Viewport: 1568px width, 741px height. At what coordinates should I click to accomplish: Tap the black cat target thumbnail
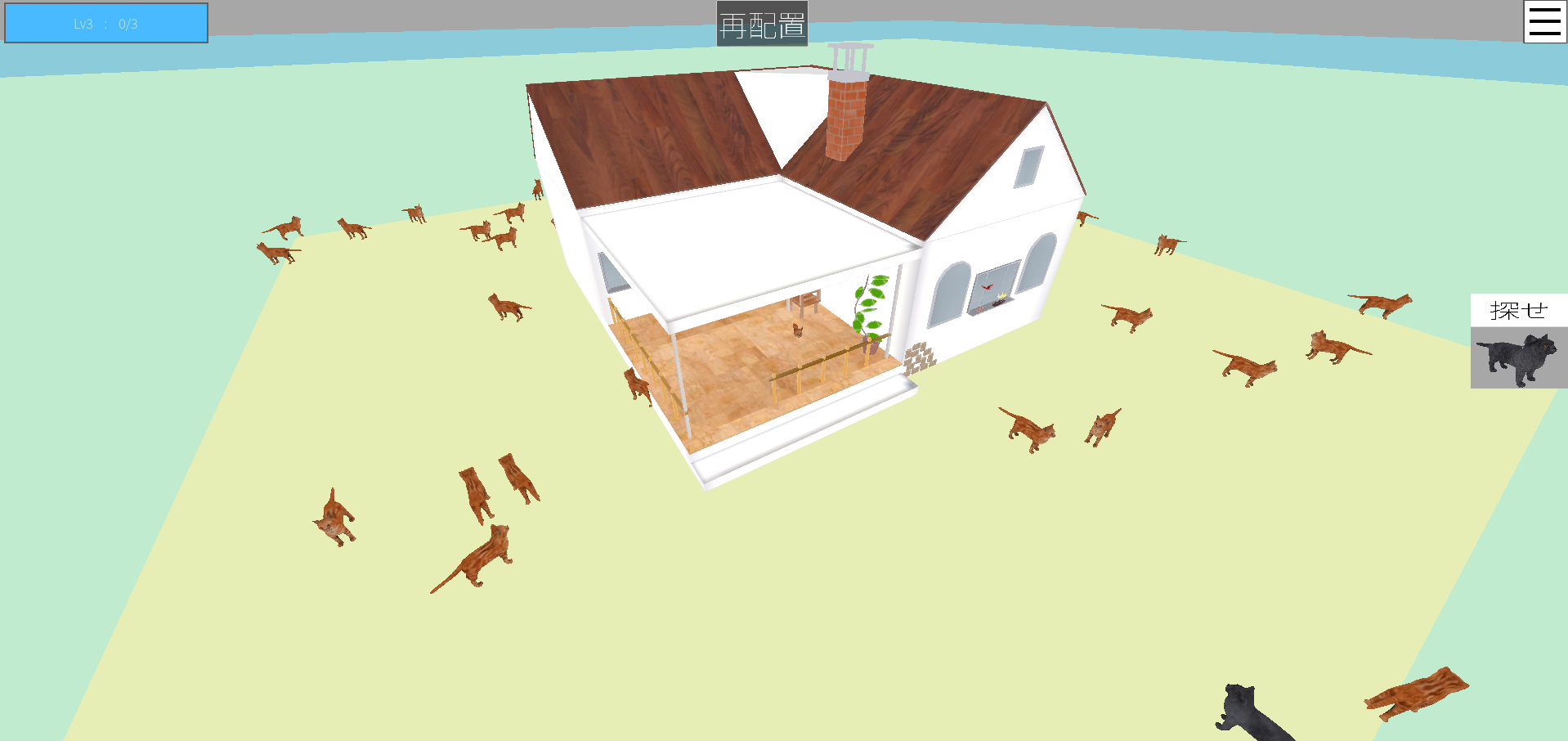tap(1518, 357)
